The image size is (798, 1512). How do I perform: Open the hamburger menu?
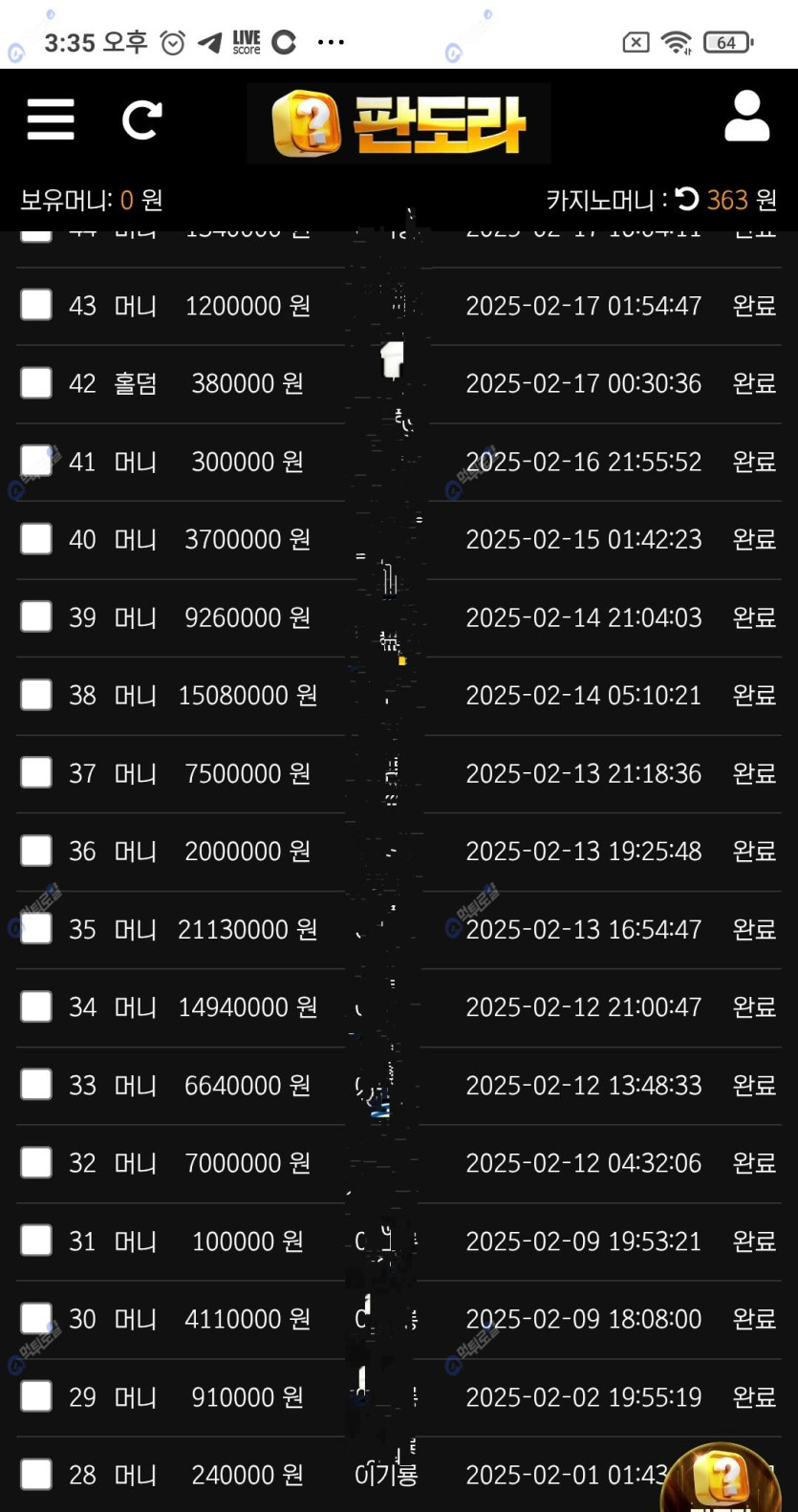pyautogui.click(x=51, y=119)
